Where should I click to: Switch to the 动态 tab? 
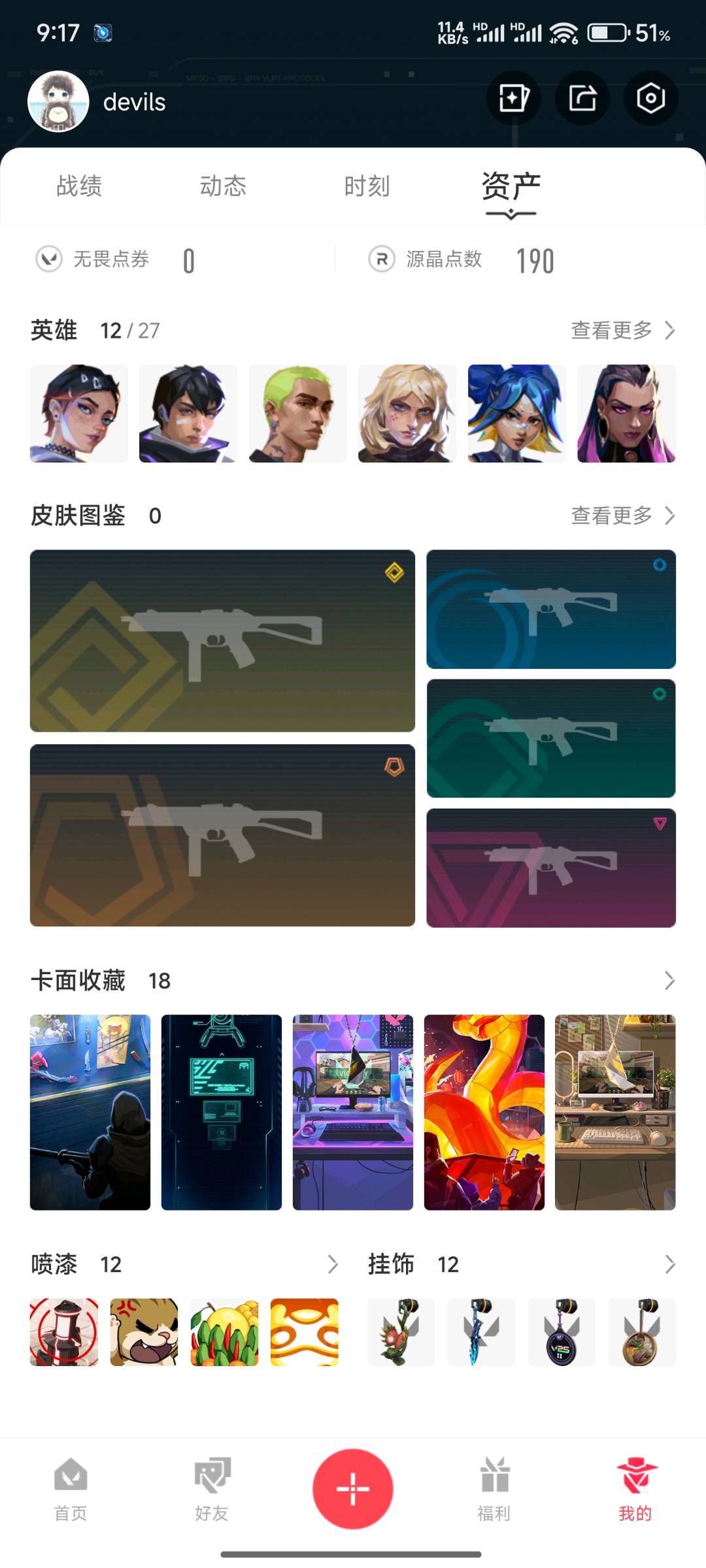tap(223, 186)
